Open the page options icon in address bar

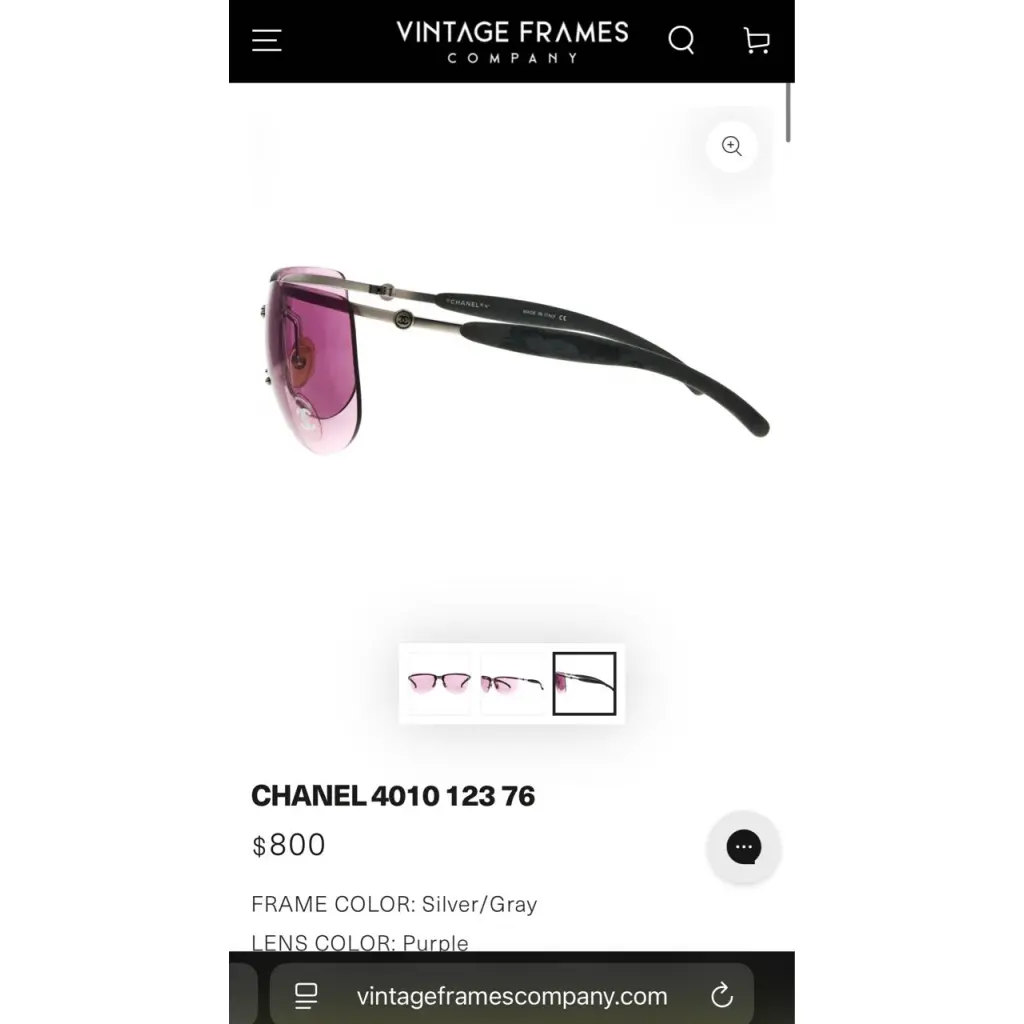(x=306, y=995)
